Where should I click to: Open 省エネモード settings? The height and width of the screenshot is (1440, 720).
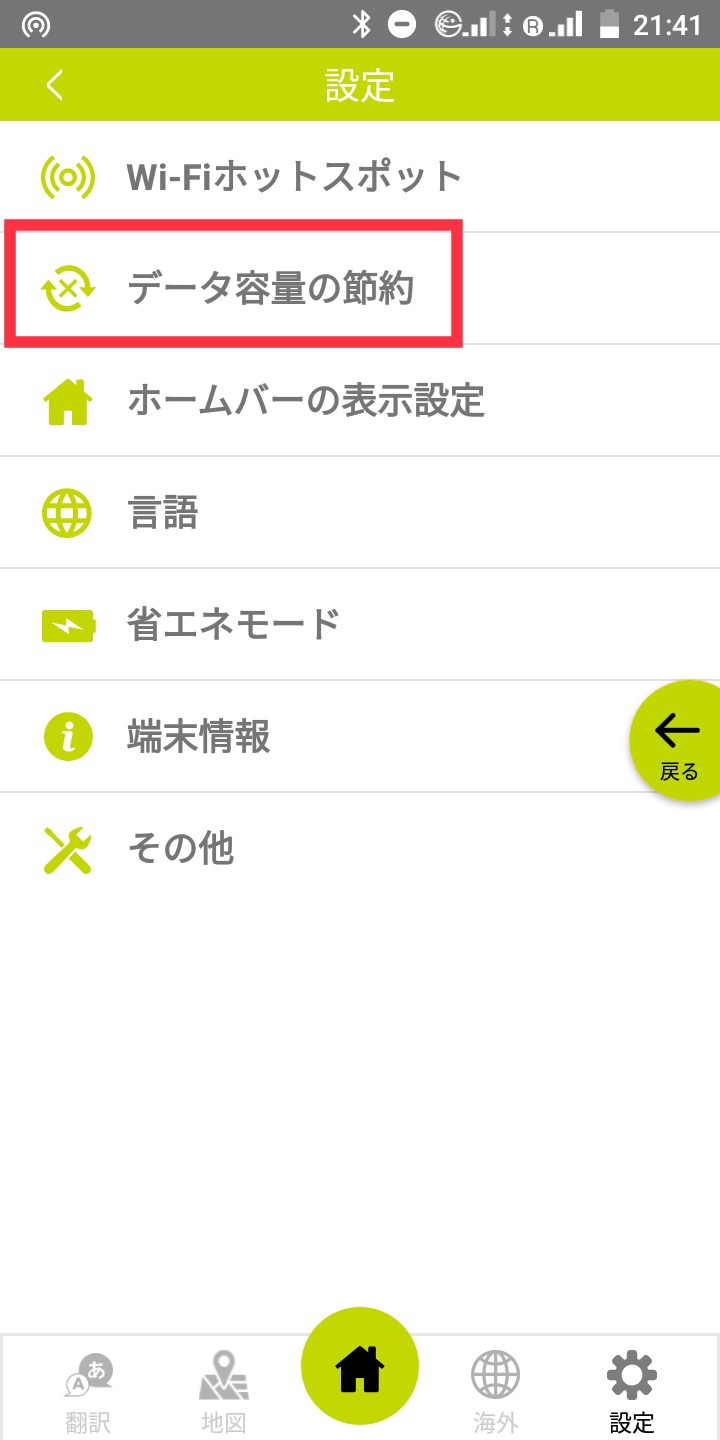tap(360, 625)
